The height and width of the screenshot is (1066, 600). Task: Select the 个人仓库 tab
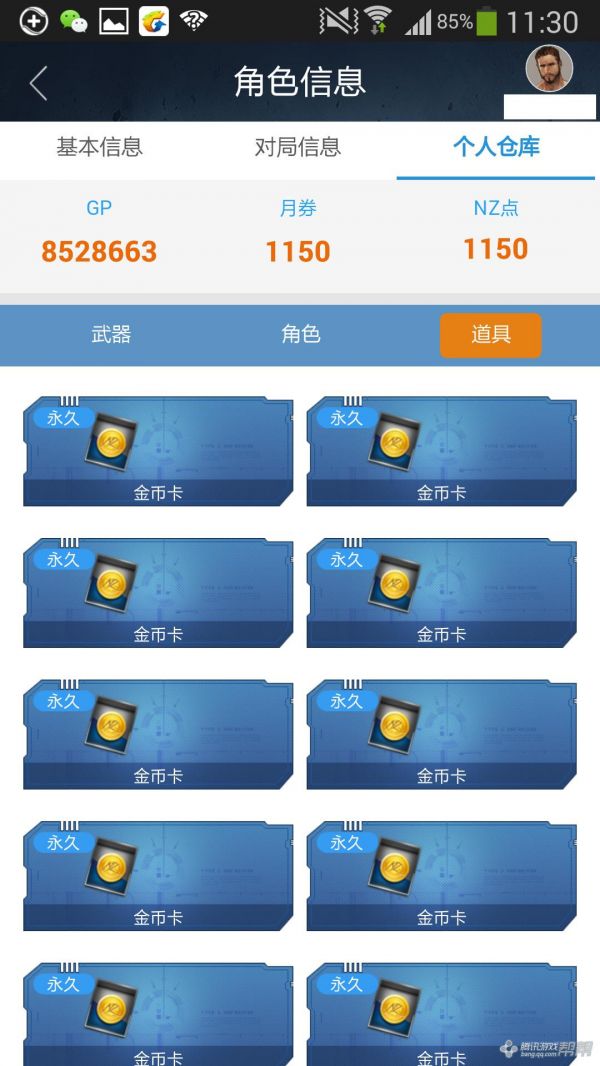(496, 147)
